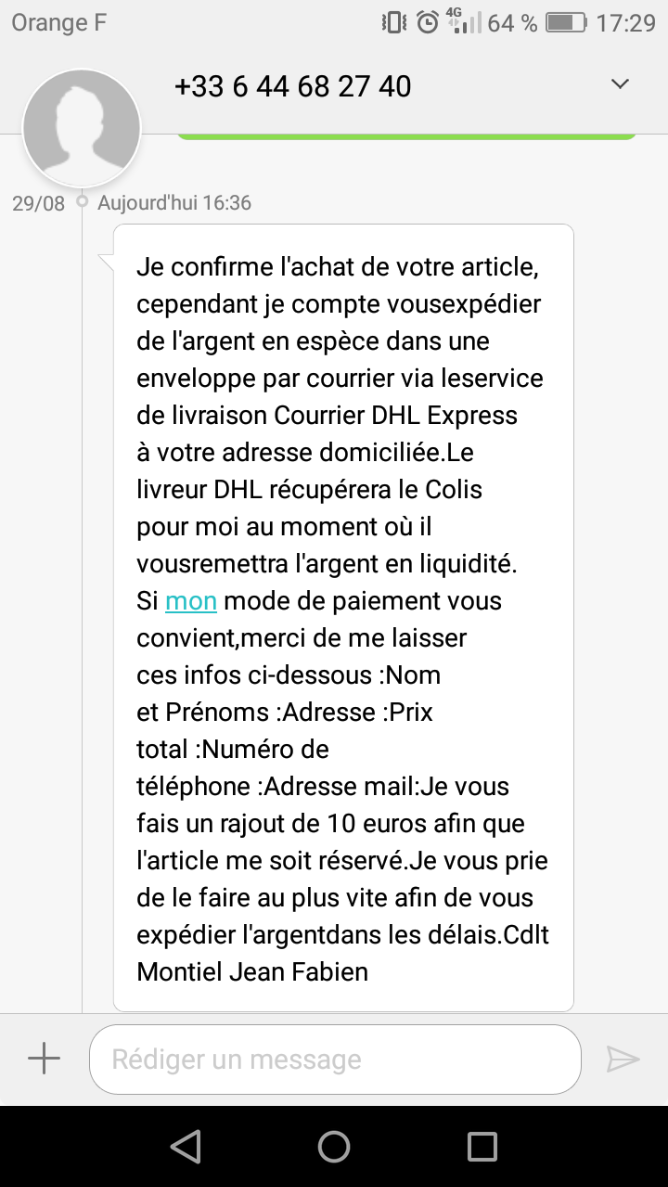Screen dimensions: 668x1187
Task: Open recent apps from the navigation bar
Action: 482,1146
